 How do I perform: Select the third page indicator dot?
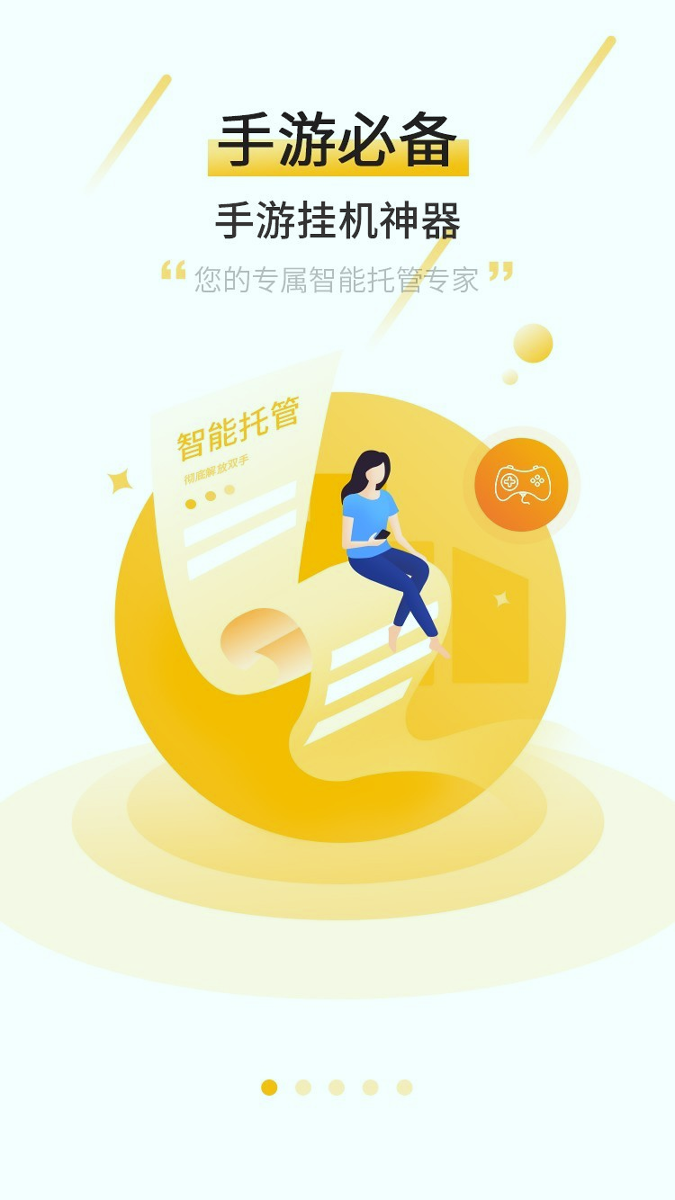[x=337, y=1087]
